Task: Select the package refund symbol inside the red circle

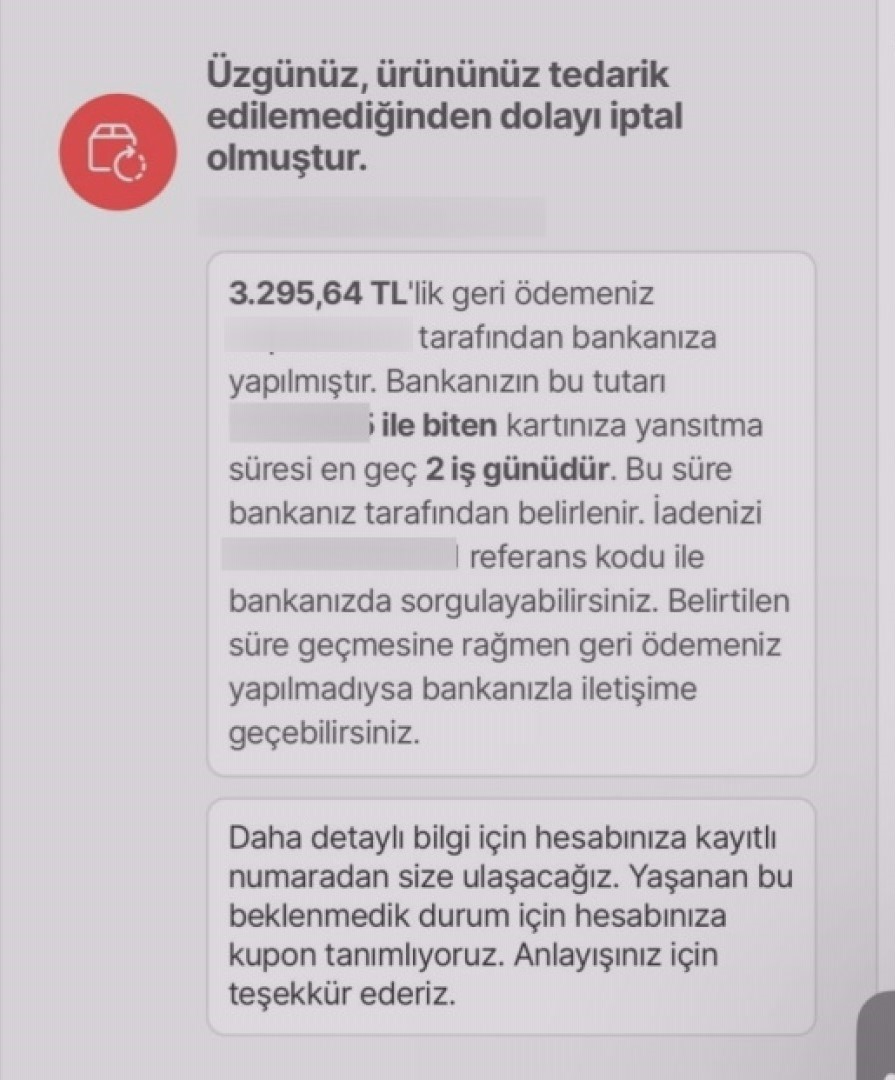Action: click(x=118, y=150)
